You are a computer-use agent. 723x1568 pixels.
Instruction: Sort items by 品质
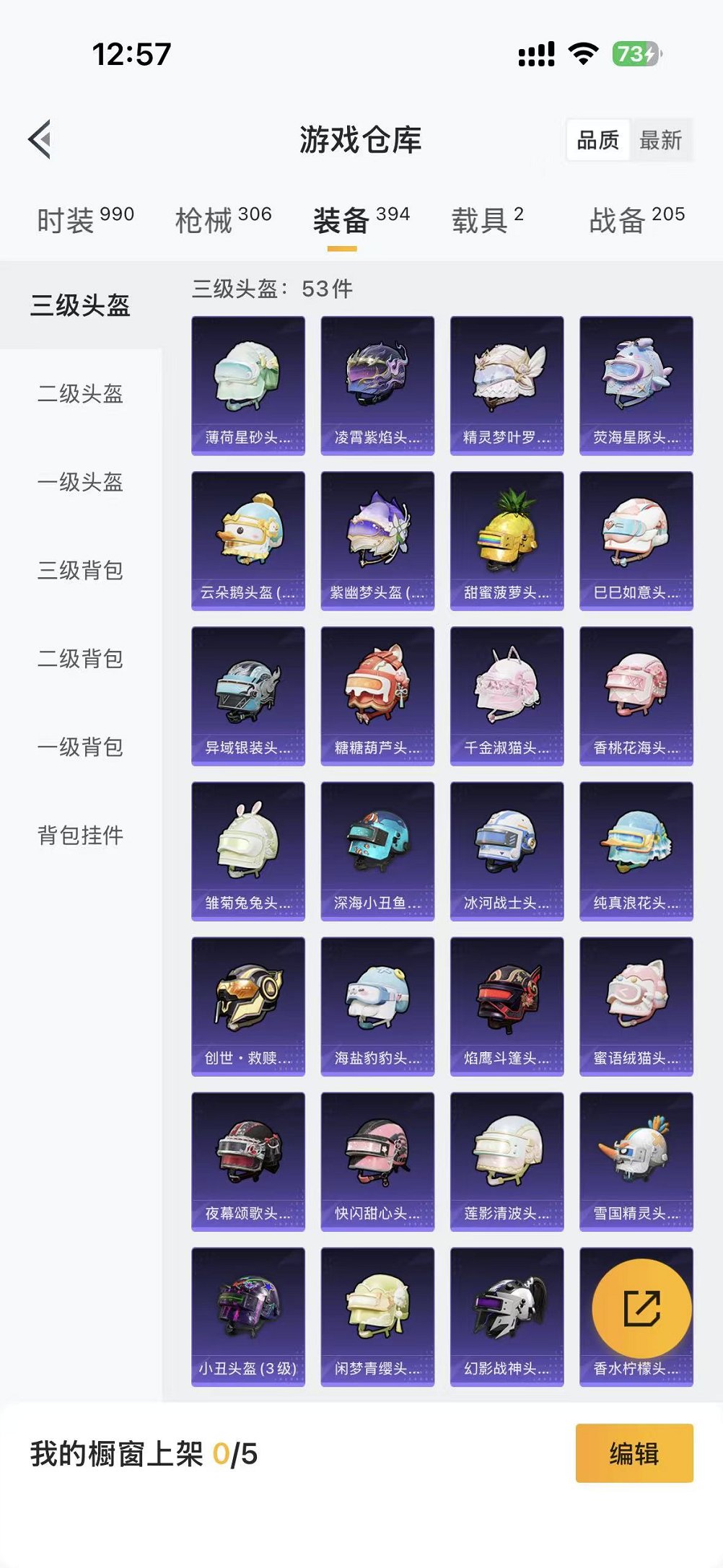[598, 140]
